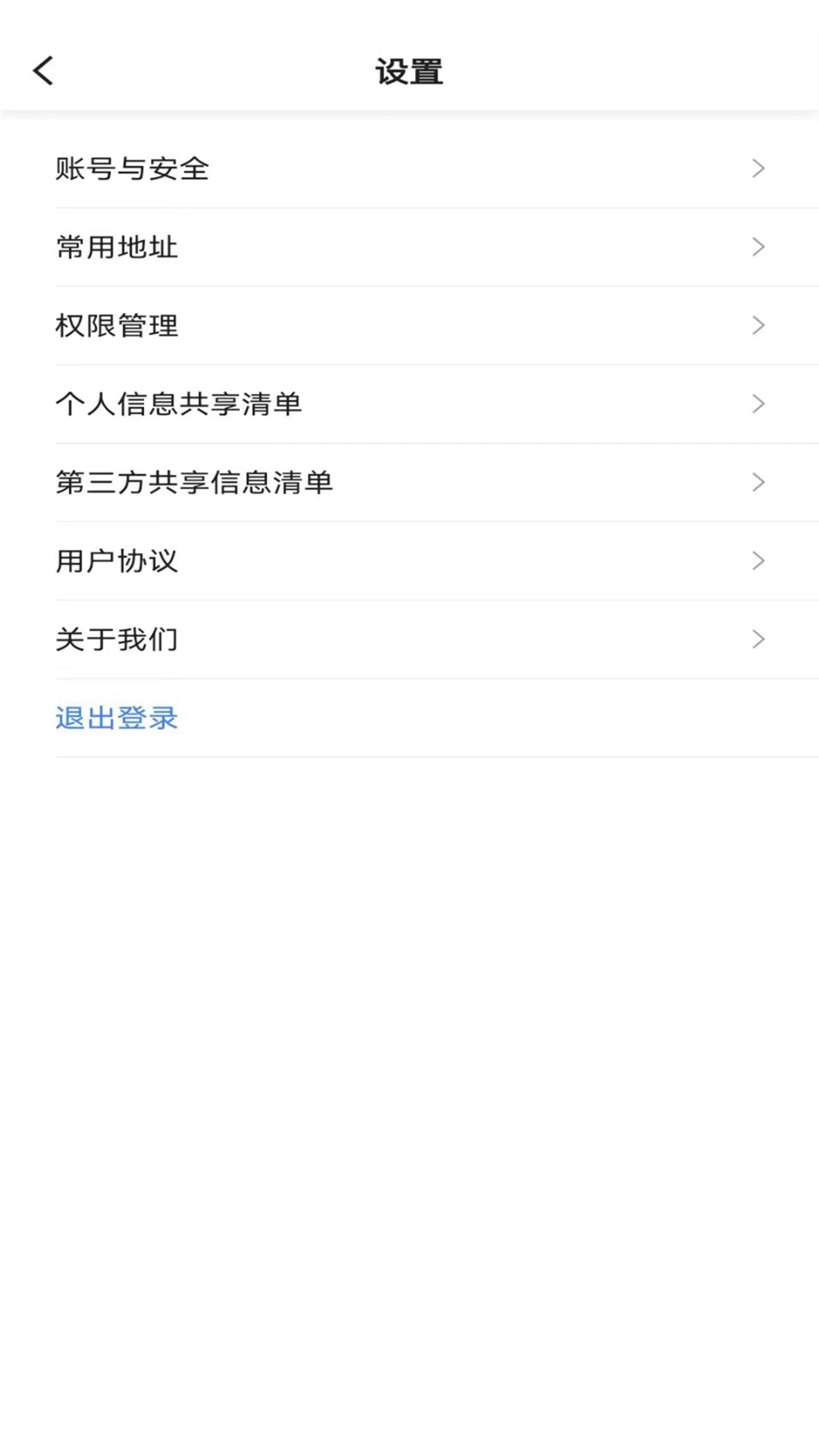Click the 用户协议 label text
The image size is (819, 1456).
[x=117, y=561]
